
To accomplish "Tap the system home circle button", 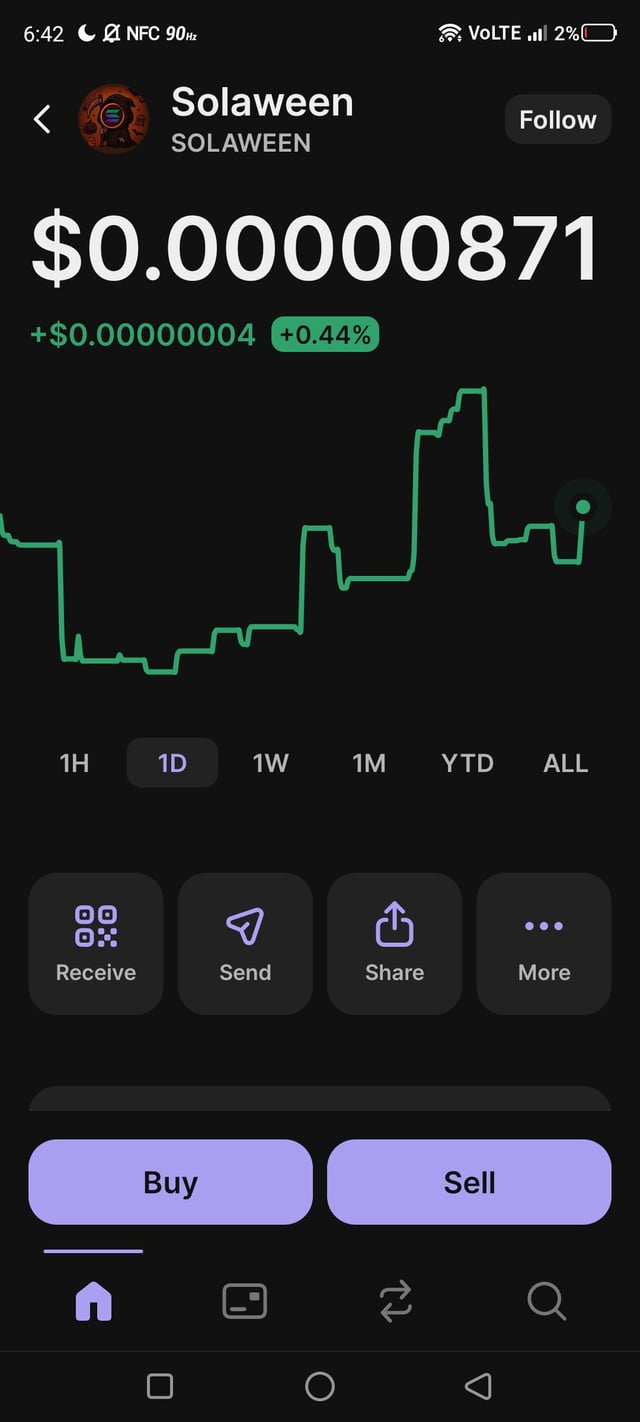I will 320,1386.
